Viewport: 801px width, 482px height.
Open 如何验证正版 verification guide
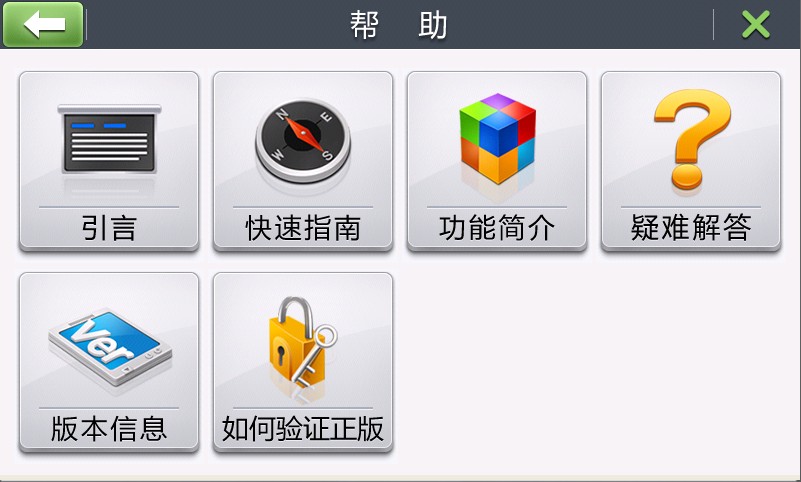tap(303, 362)
